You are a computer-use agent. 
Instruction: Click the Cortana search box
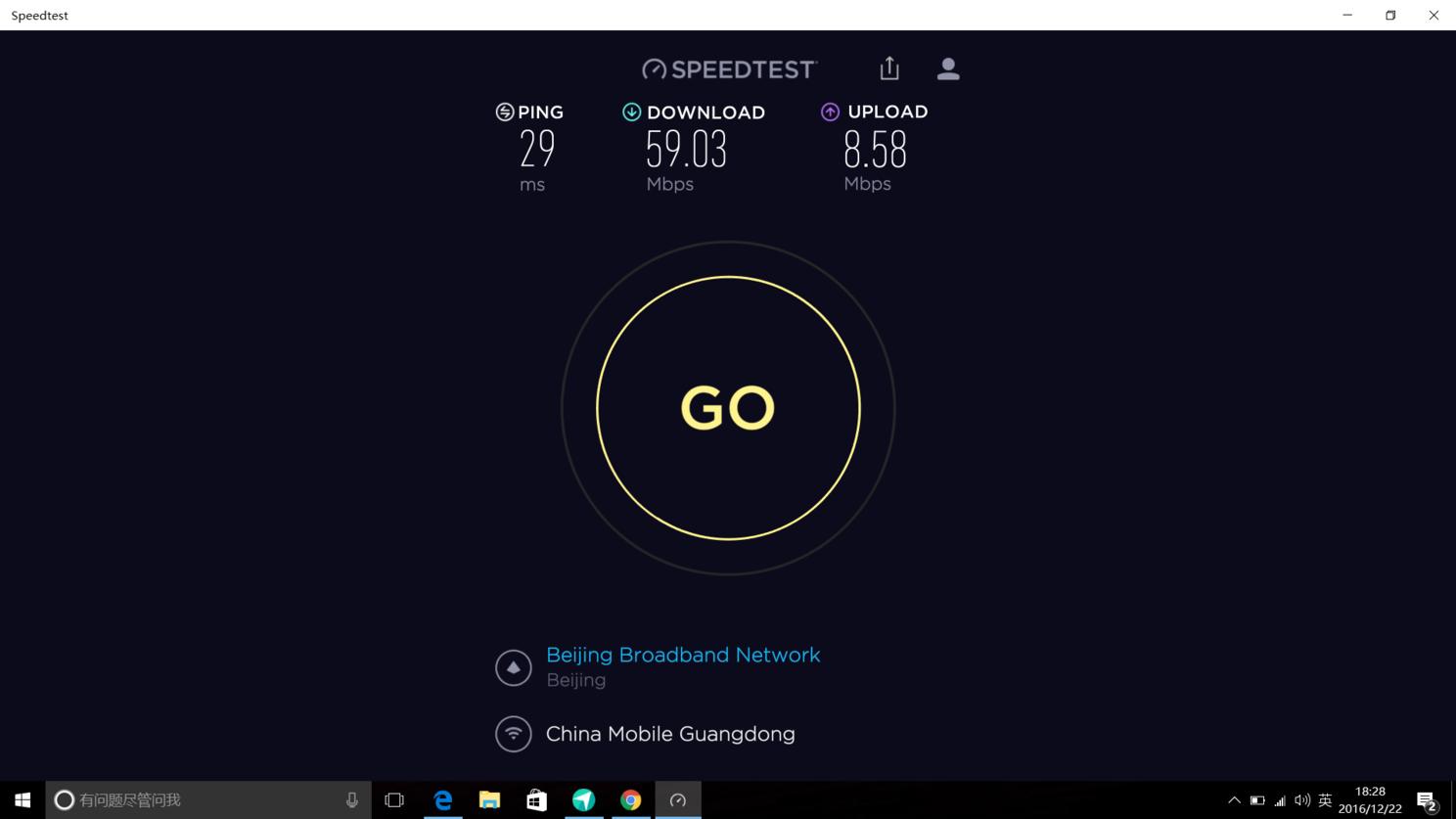[x=196, y=799]
